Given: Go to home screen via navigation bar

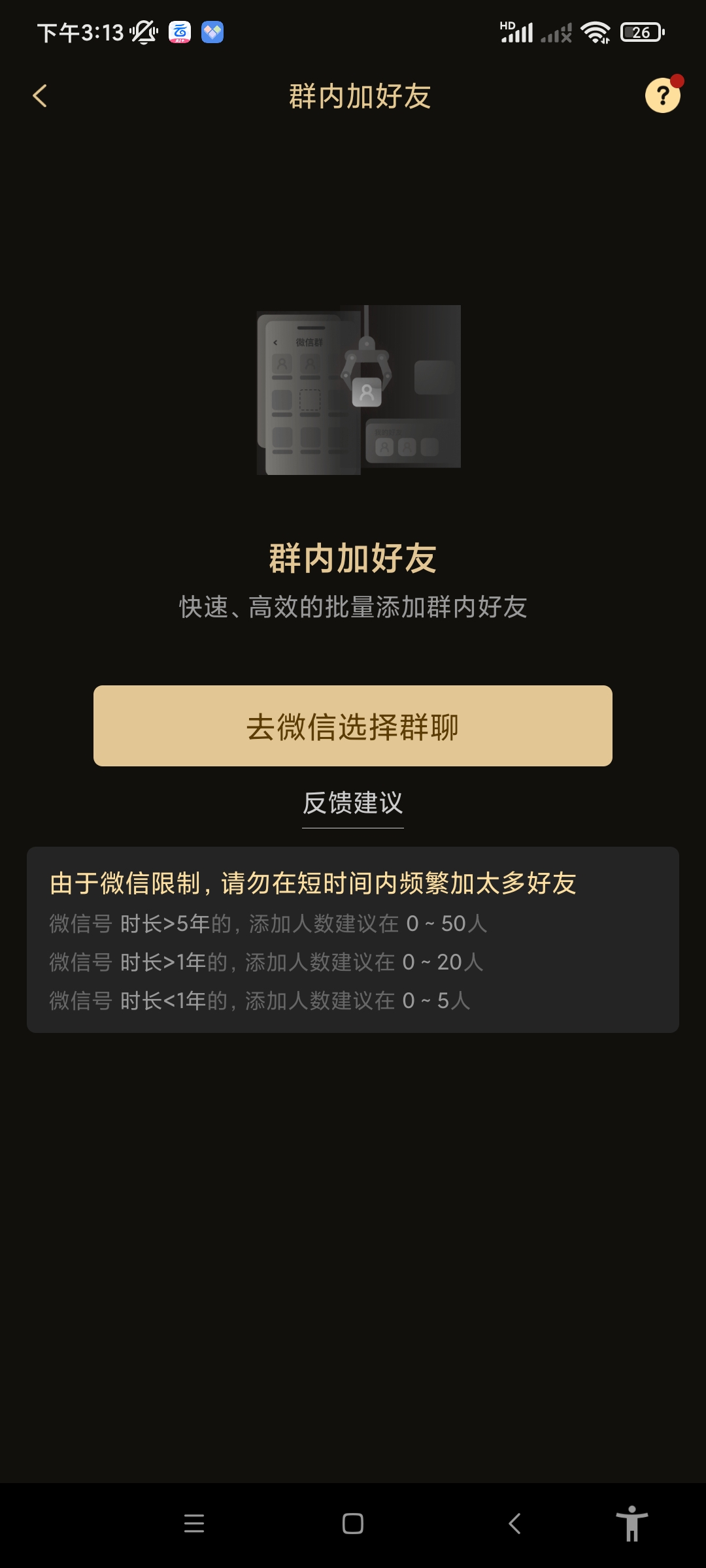Looking at the screenshot, I should (x=353, y=1524).
